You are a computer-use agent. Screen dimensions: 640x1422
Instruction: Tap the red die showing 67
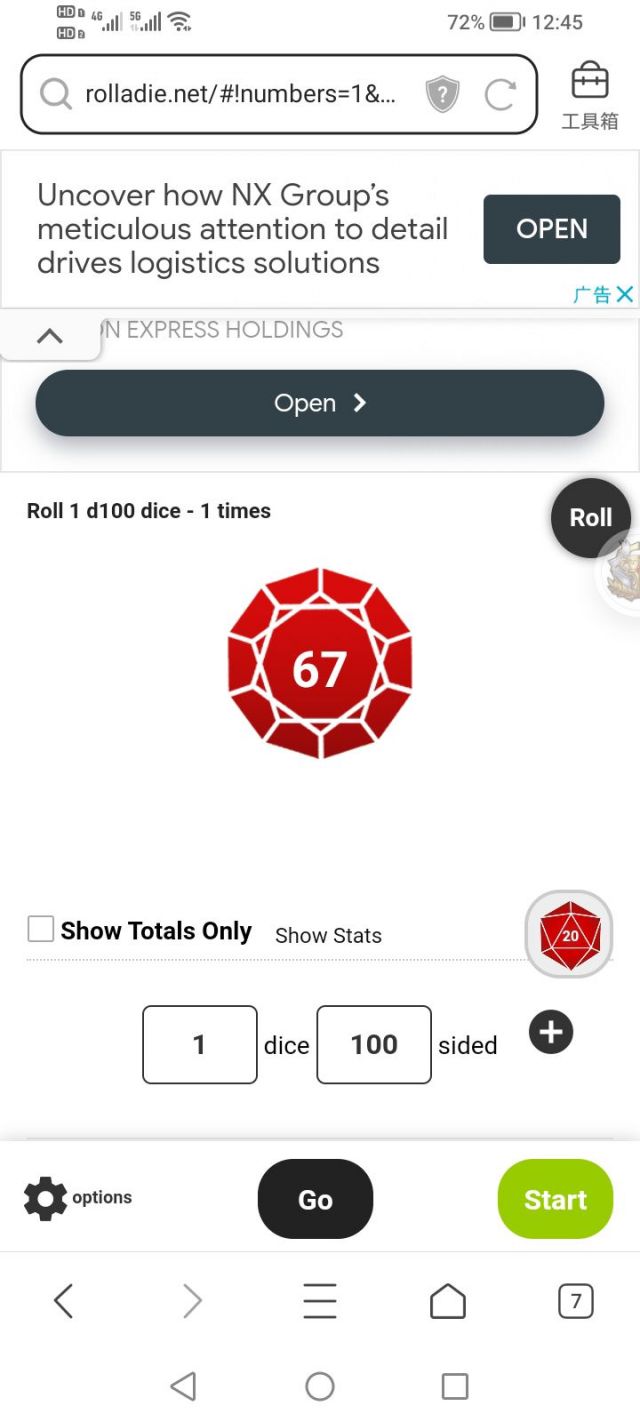coord(320,664)
